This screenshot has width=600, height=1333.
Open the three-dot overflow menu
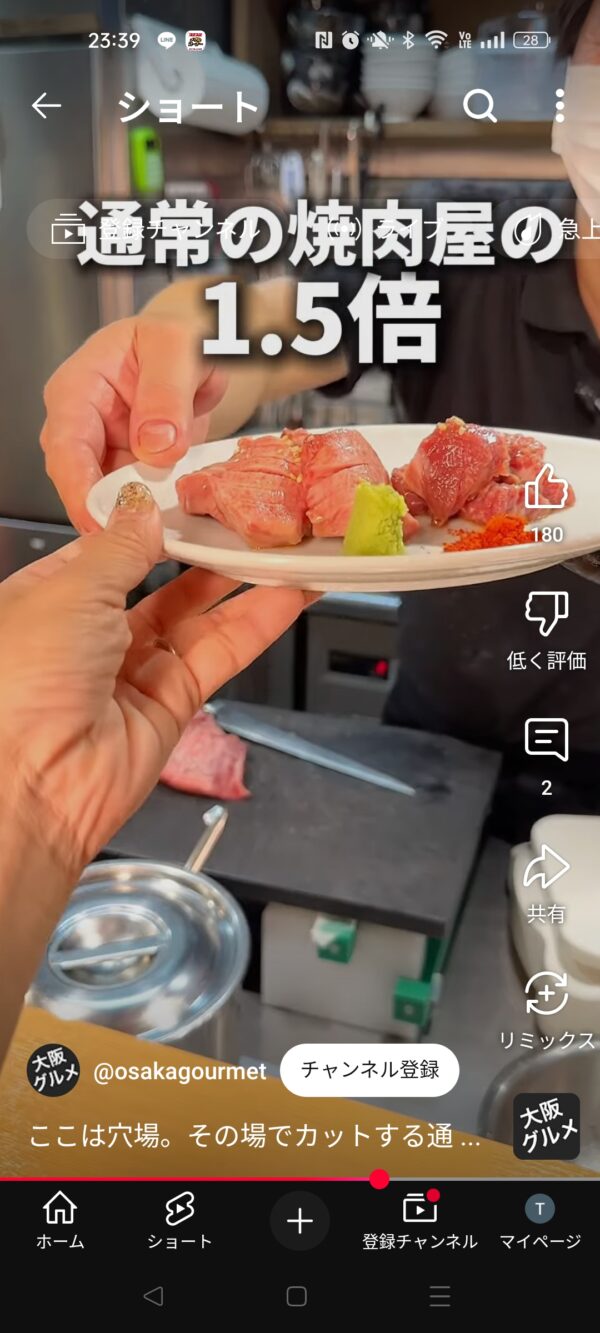coord(559,106)
